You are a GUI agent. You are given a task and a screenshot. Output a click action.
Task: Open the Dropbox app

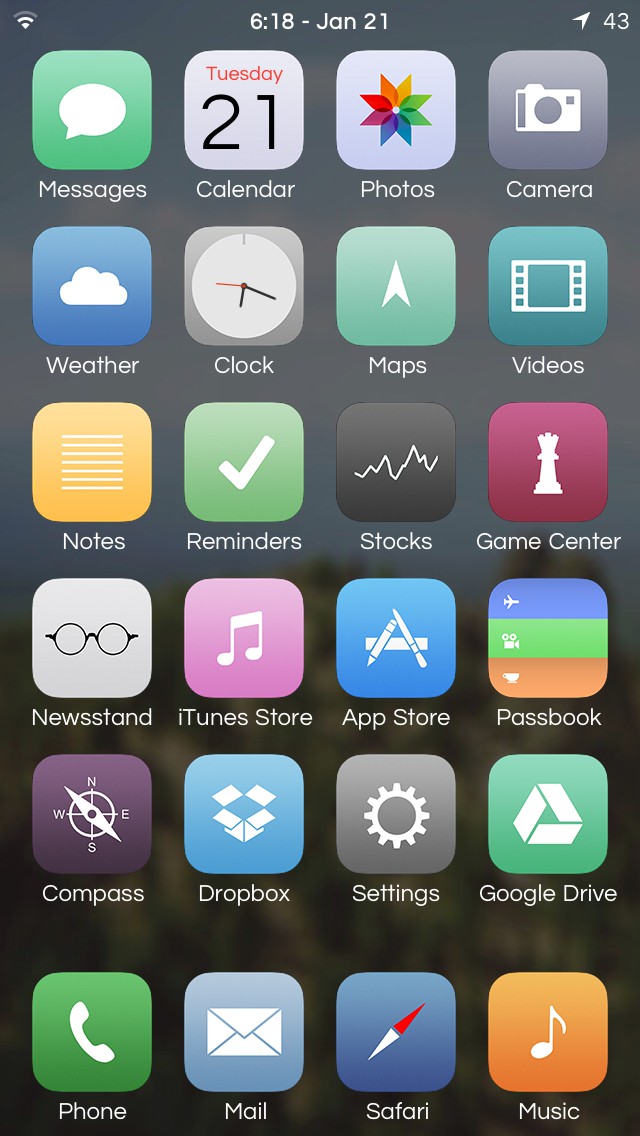tap(244, 814)
